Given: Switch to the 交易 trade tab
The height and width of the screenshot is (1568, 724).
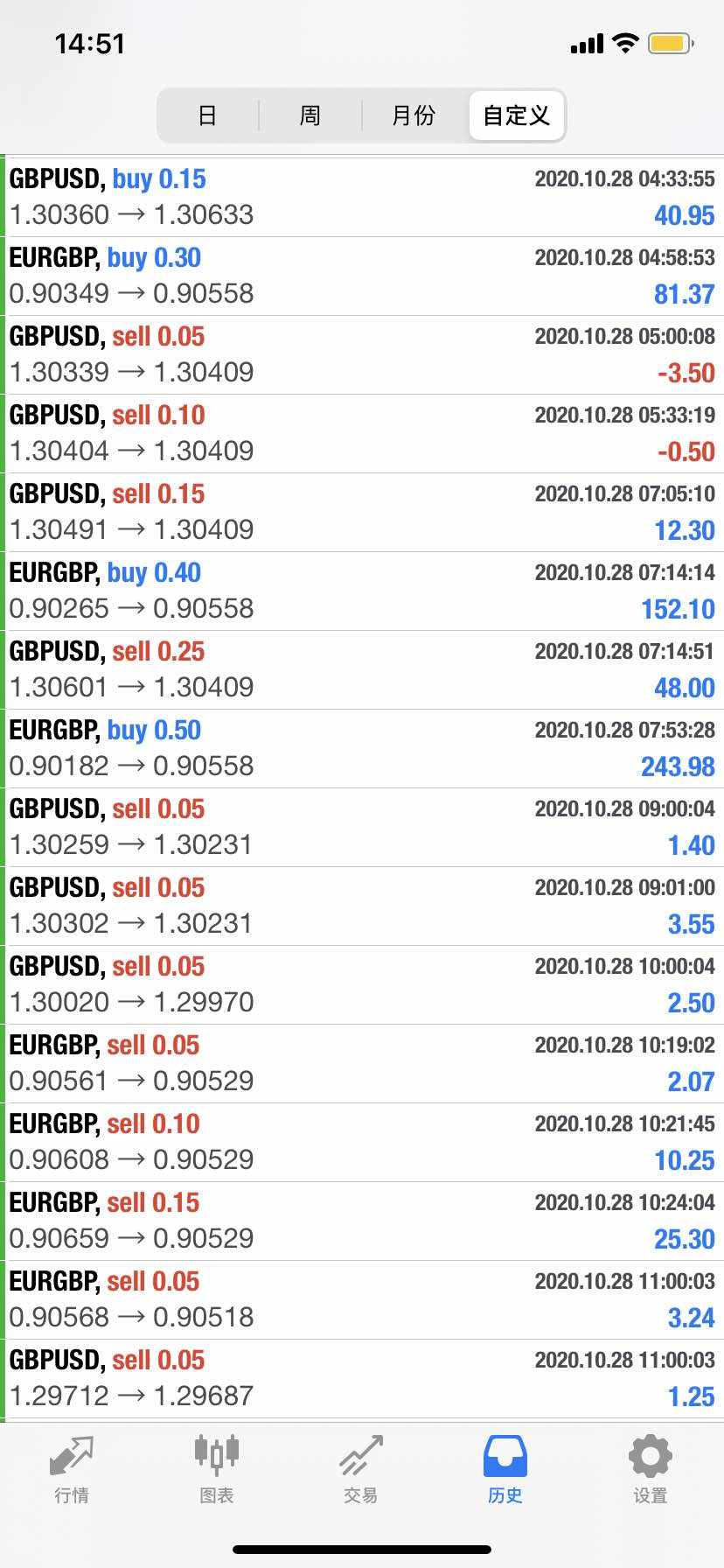Looking at the screenshot, I should pyautogui.click(x=361, y=1470).
